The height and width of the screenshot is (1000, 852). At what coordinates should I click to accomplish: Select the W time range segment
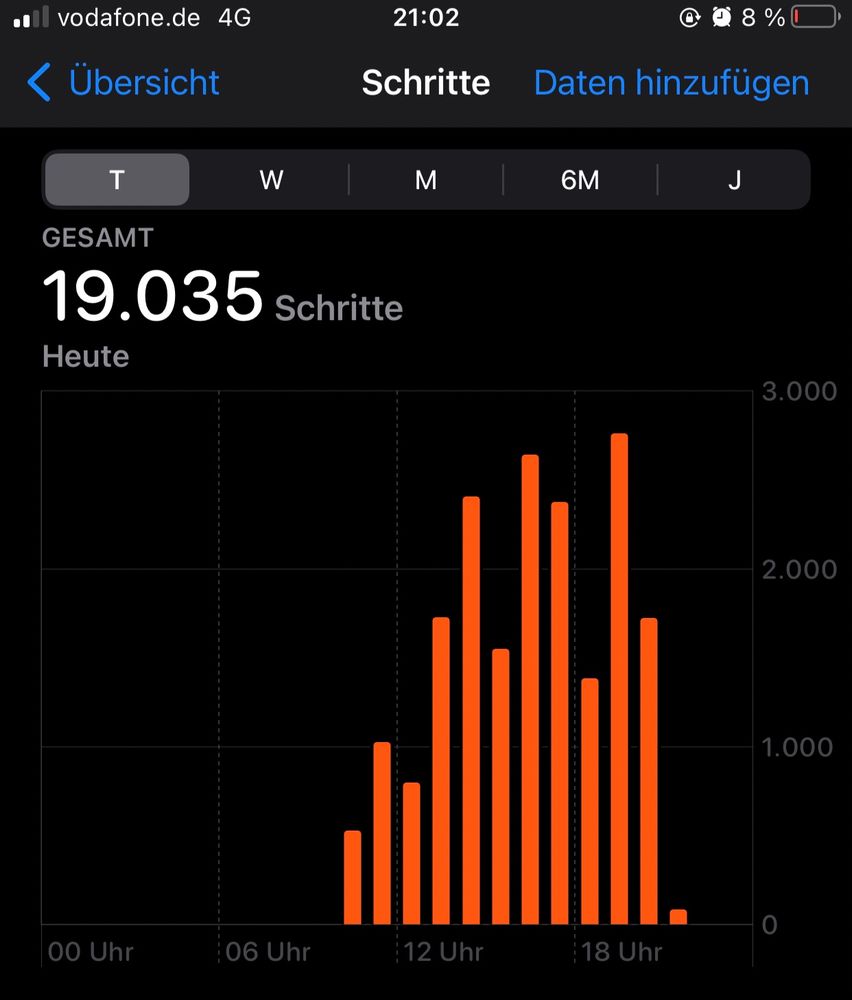(x=270, y=180)
